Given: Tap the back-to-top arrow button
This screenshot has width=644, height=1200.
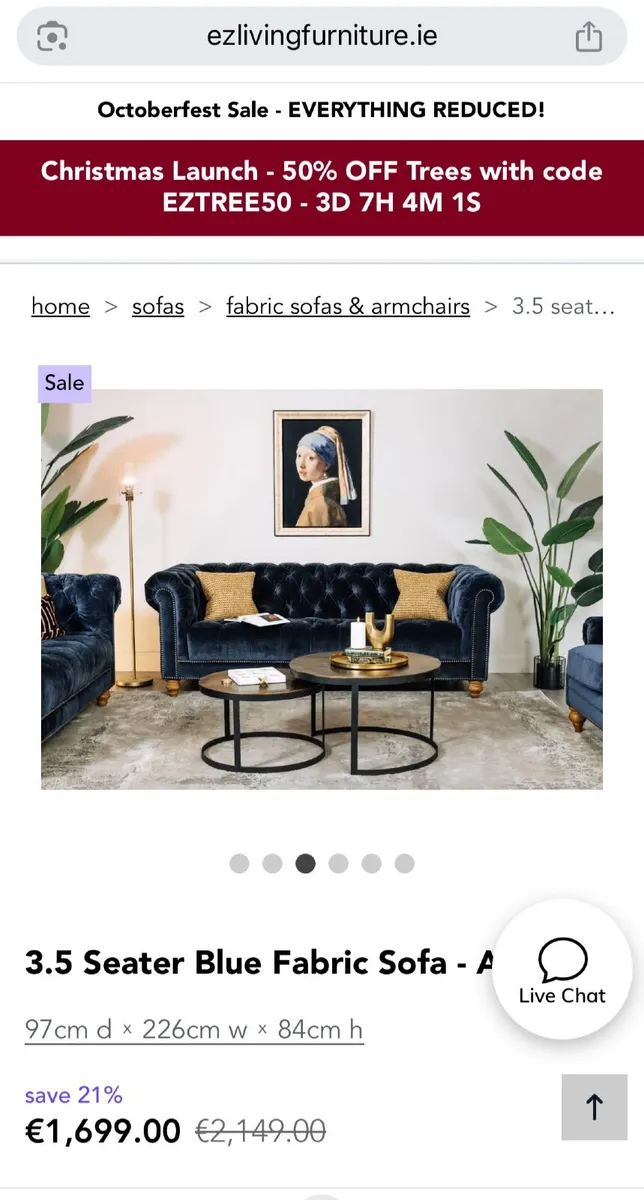Looking at the screenshot, I should pyautogui.click(x=594, y=1107).
